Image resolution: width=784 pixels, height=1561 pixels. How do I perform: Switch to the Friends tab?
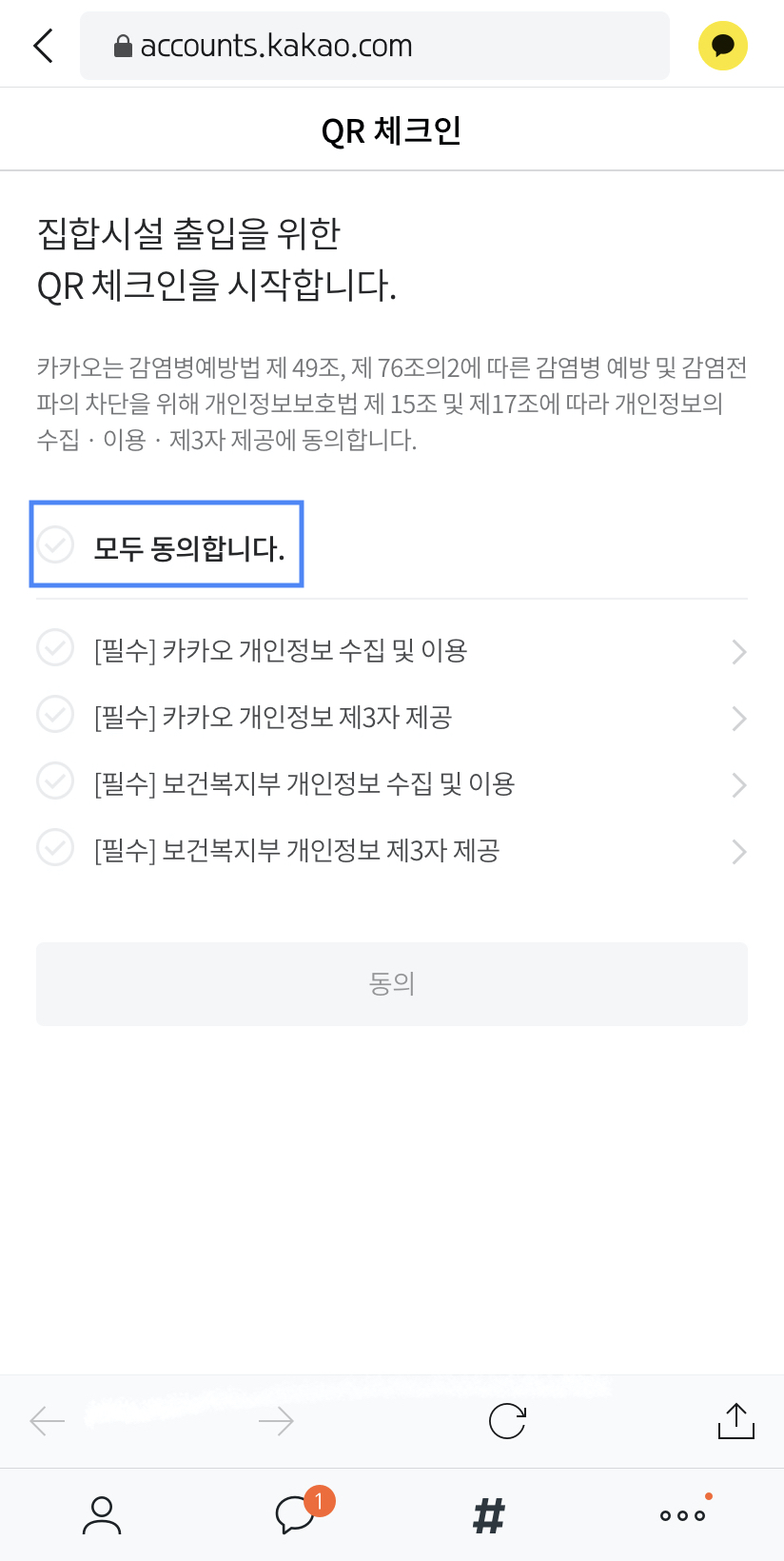pyautogui.click(x=102, y=1515)
